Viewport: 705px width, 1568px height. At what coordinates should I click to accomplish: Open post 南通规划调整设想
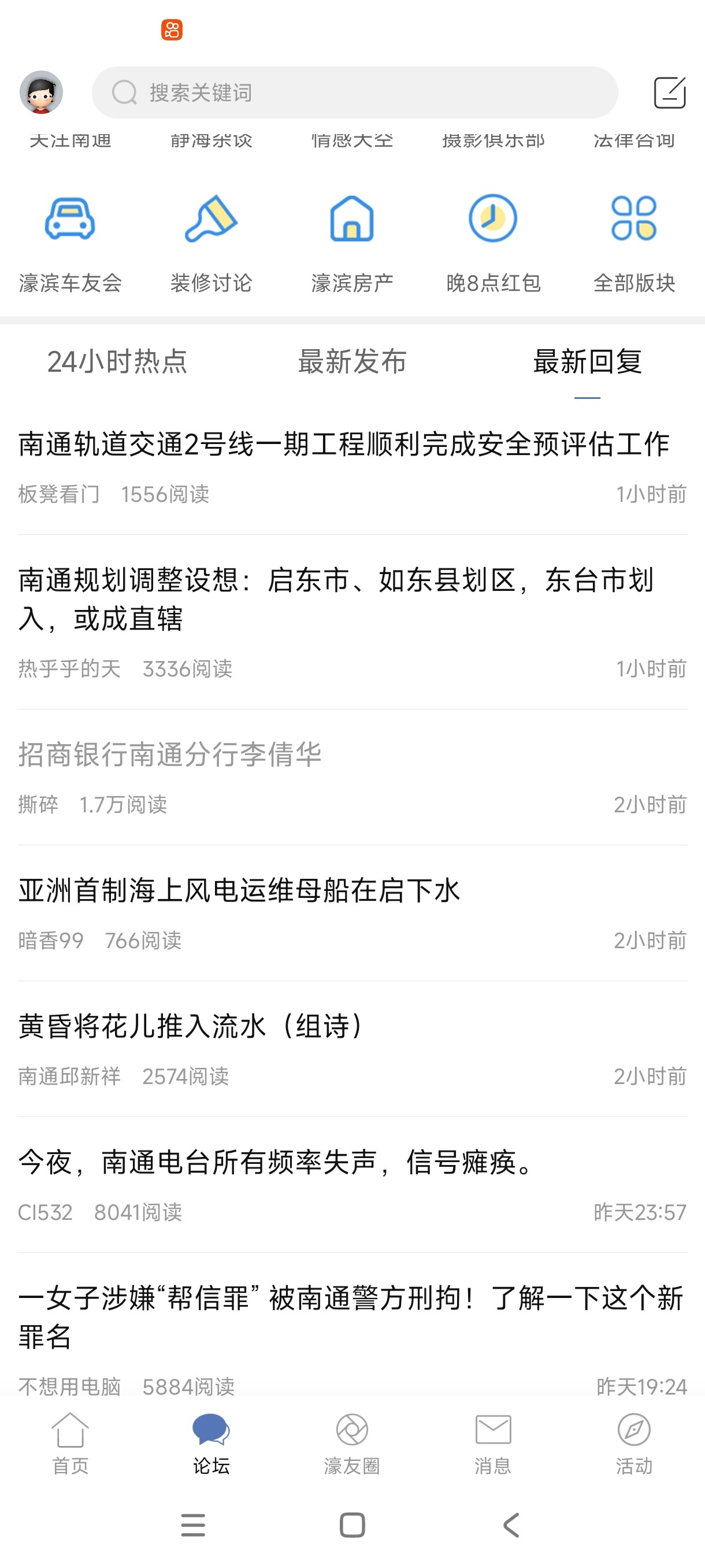[x=336, y=599]
